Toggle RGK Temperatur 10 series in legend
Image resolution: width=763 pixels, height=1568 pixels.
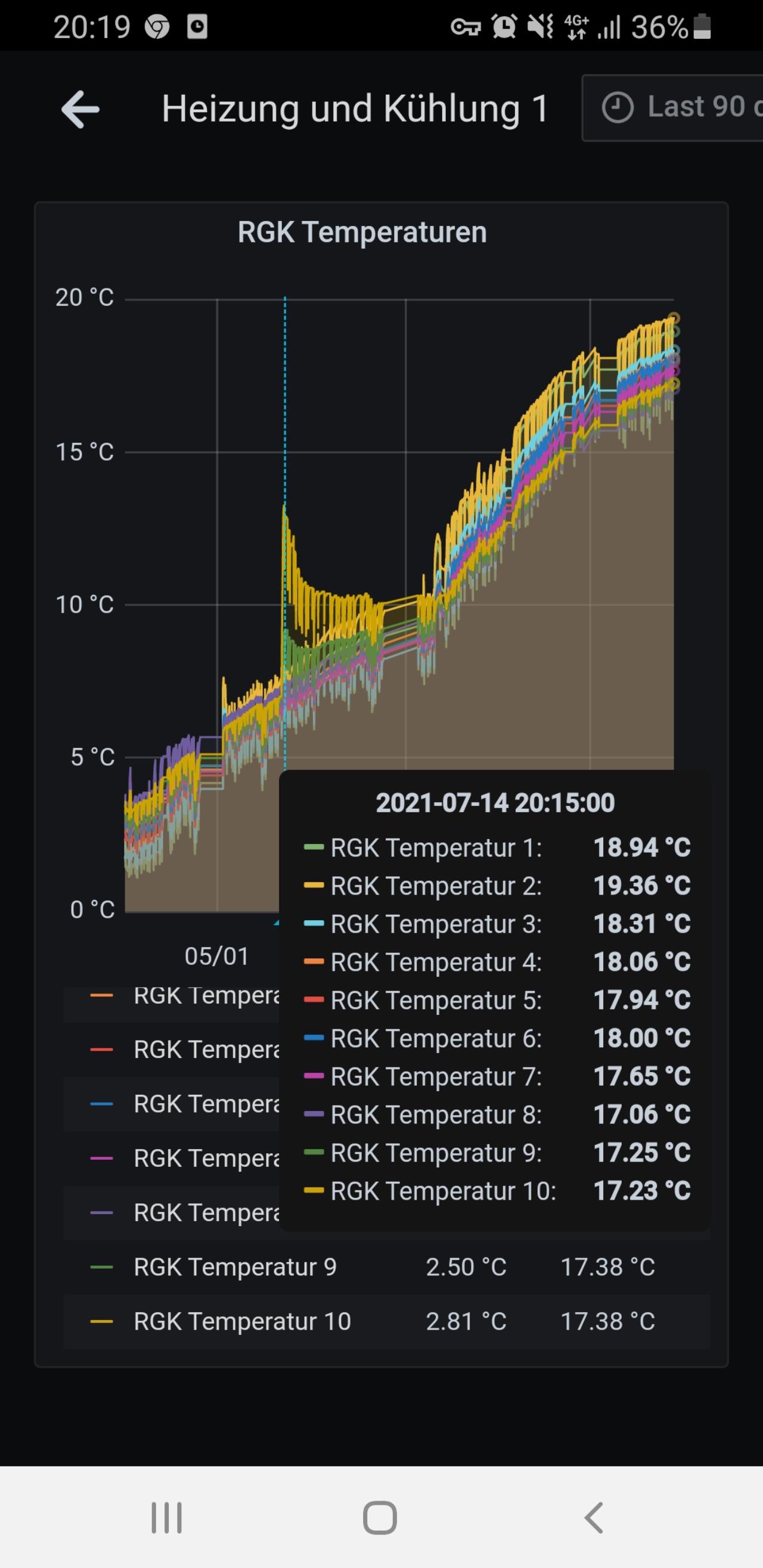(x=242, y=1321)
